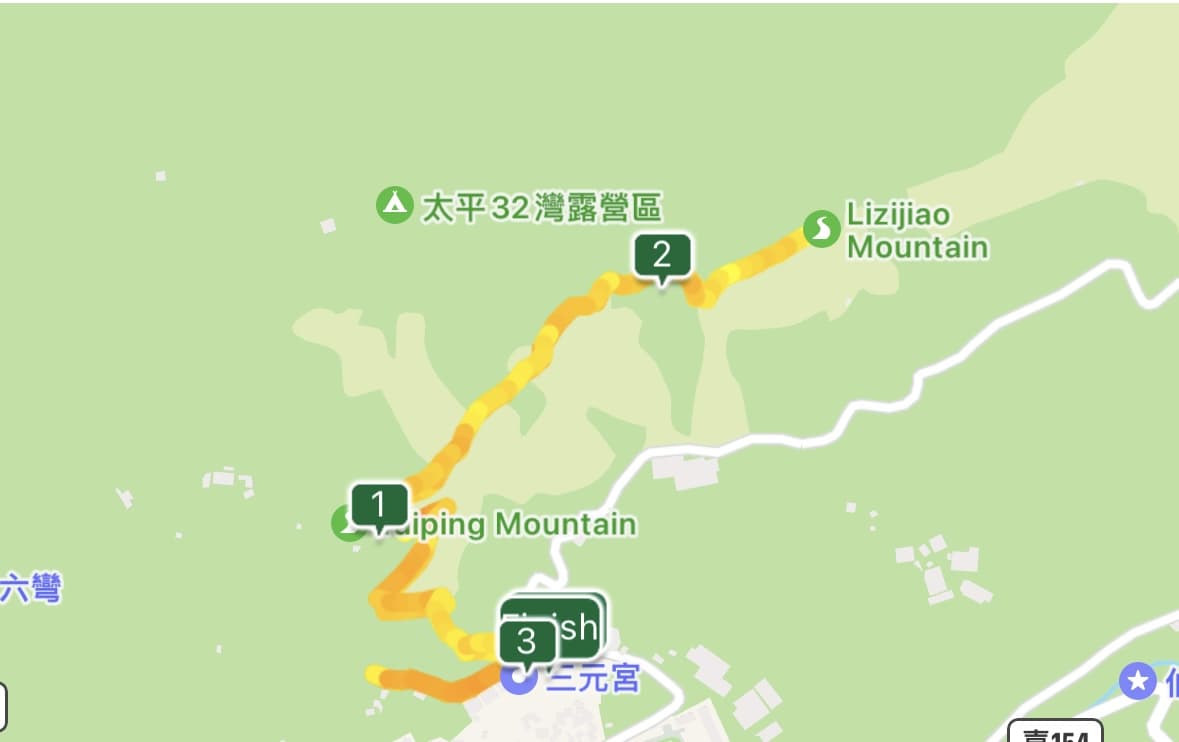Open the 太平32灣露營區 campsite marker
Viewport: 1179px width, 742px height.
pyautogui.click(x=395, y=206)
